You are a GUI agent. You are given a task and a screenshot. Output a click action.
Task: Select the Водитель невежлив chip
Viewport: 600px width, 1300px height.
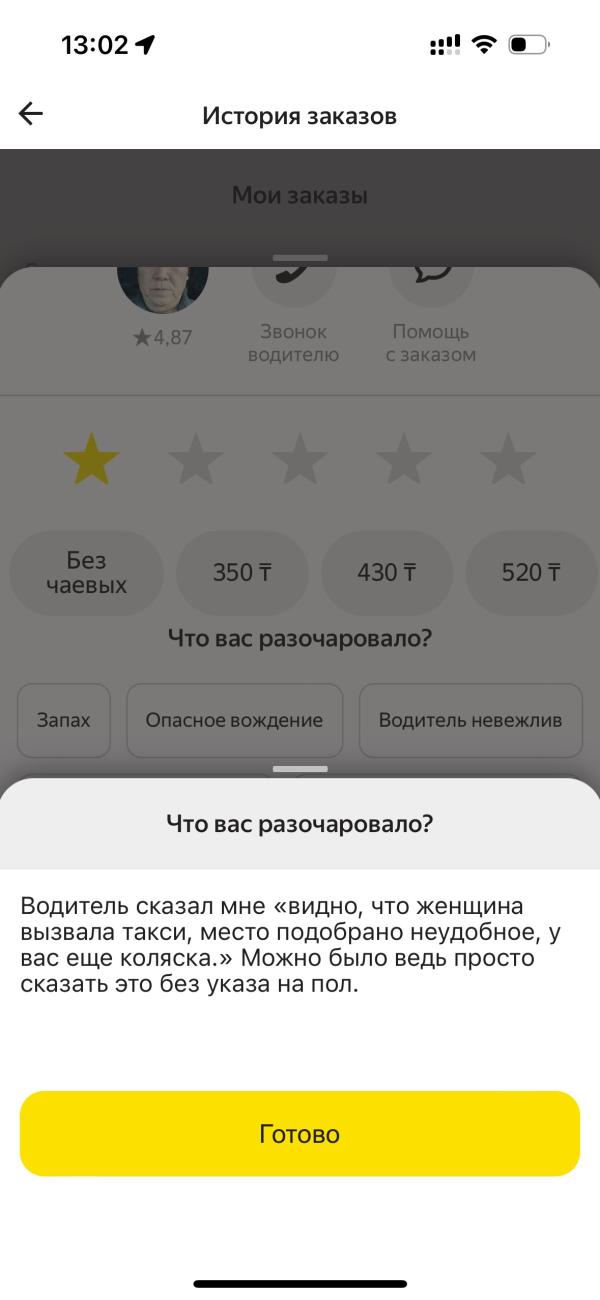[470, 720]
